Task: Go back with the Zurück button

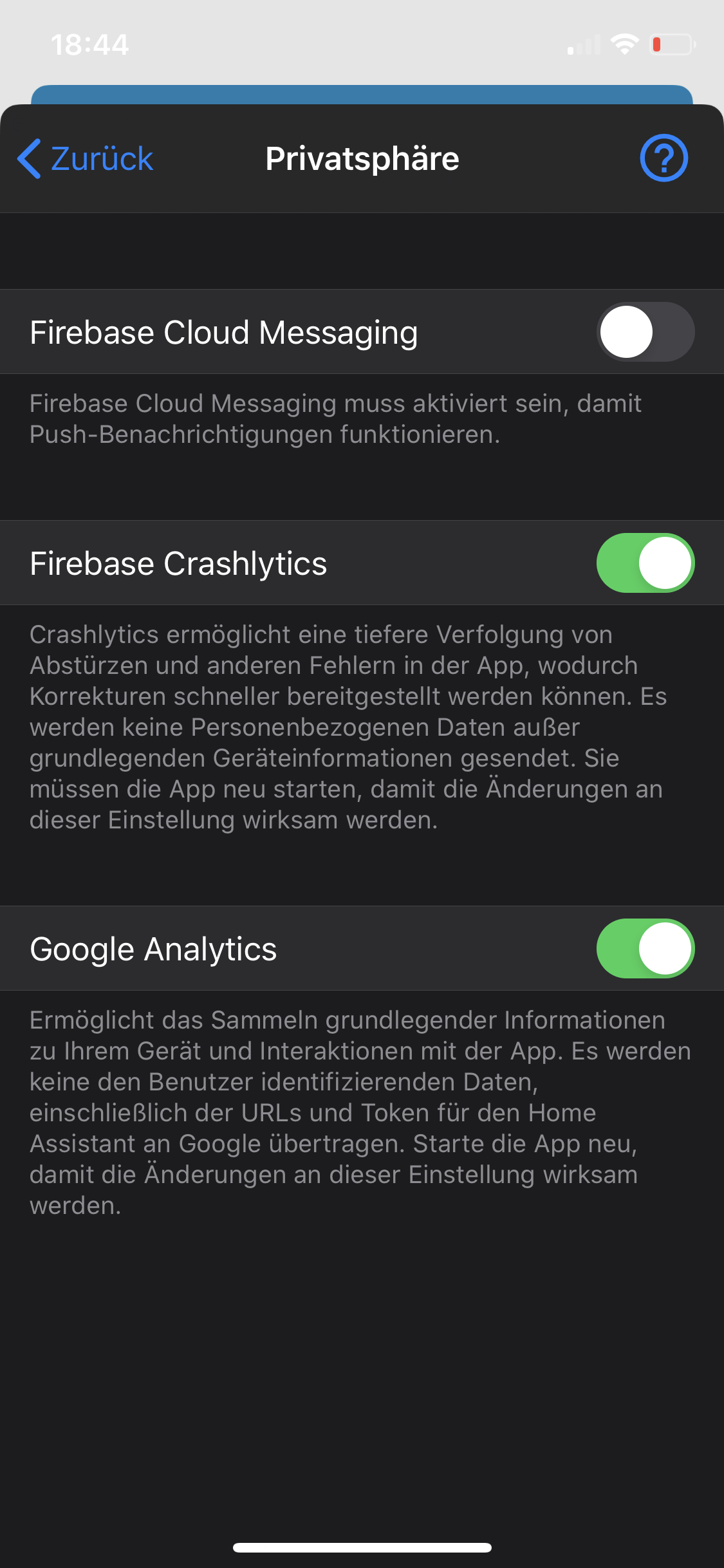Action: 85,158
